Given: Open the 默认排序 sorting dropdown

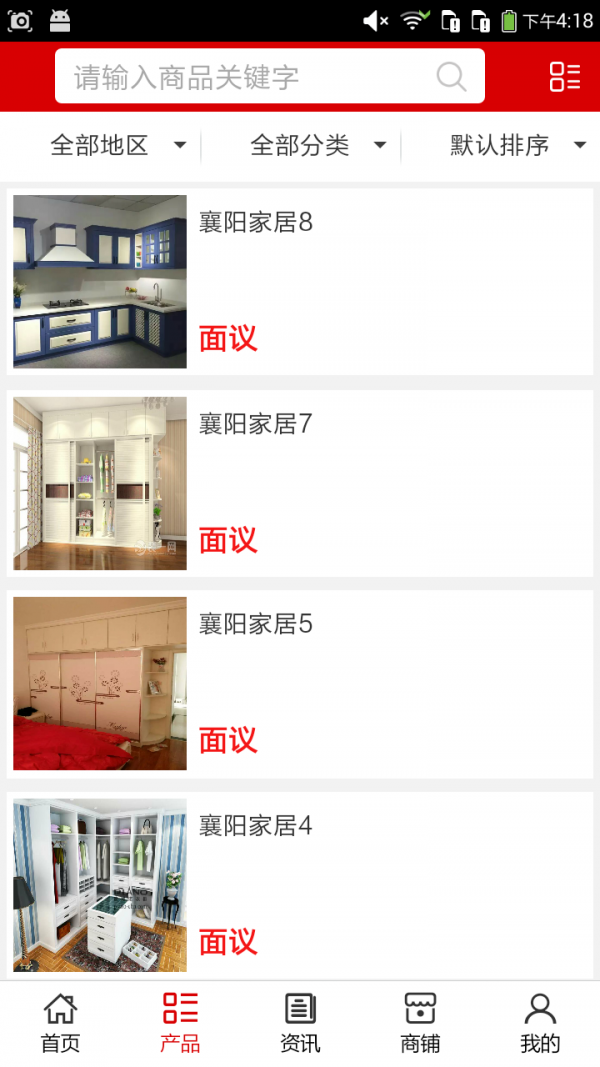Looking at the screenshot, I should point(517,146).
